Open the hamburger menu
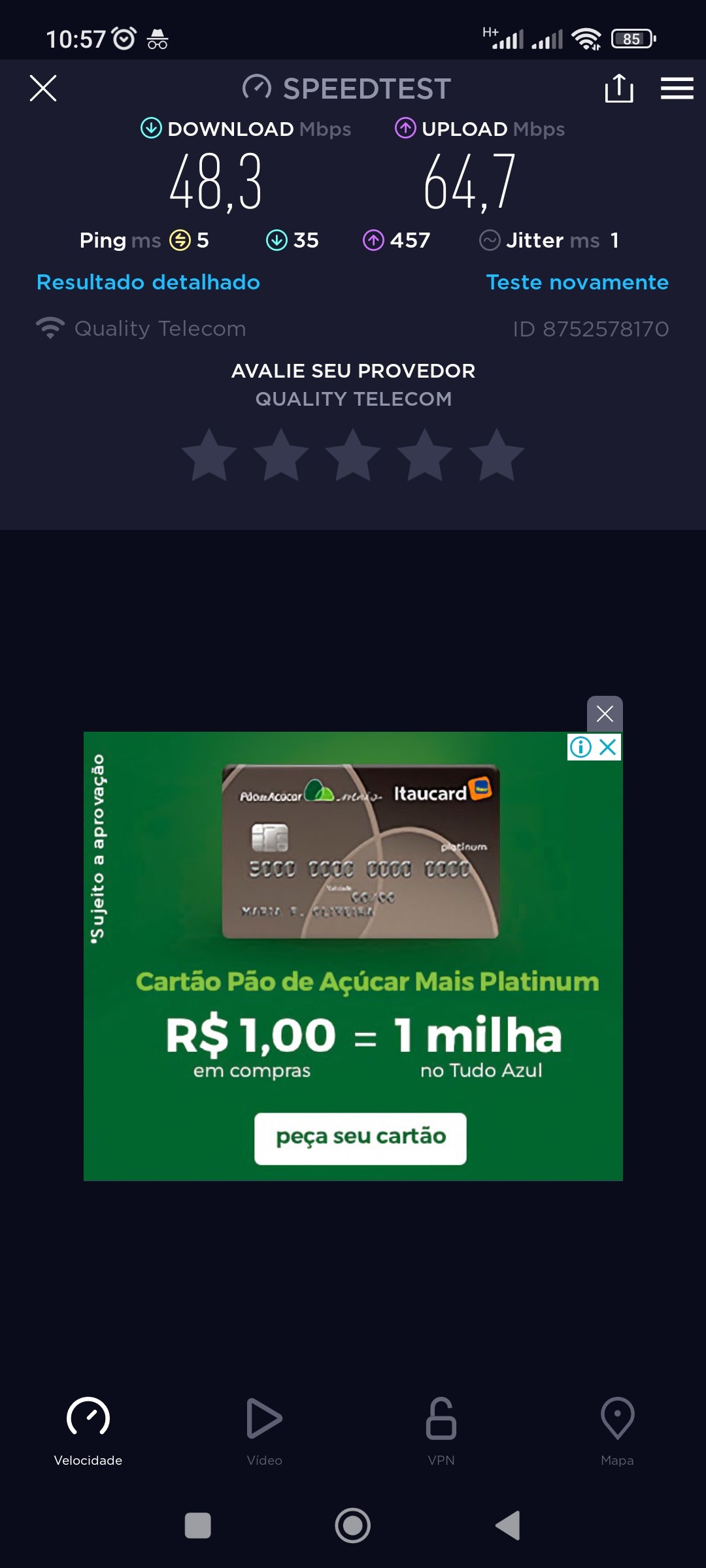 [677, 88]
